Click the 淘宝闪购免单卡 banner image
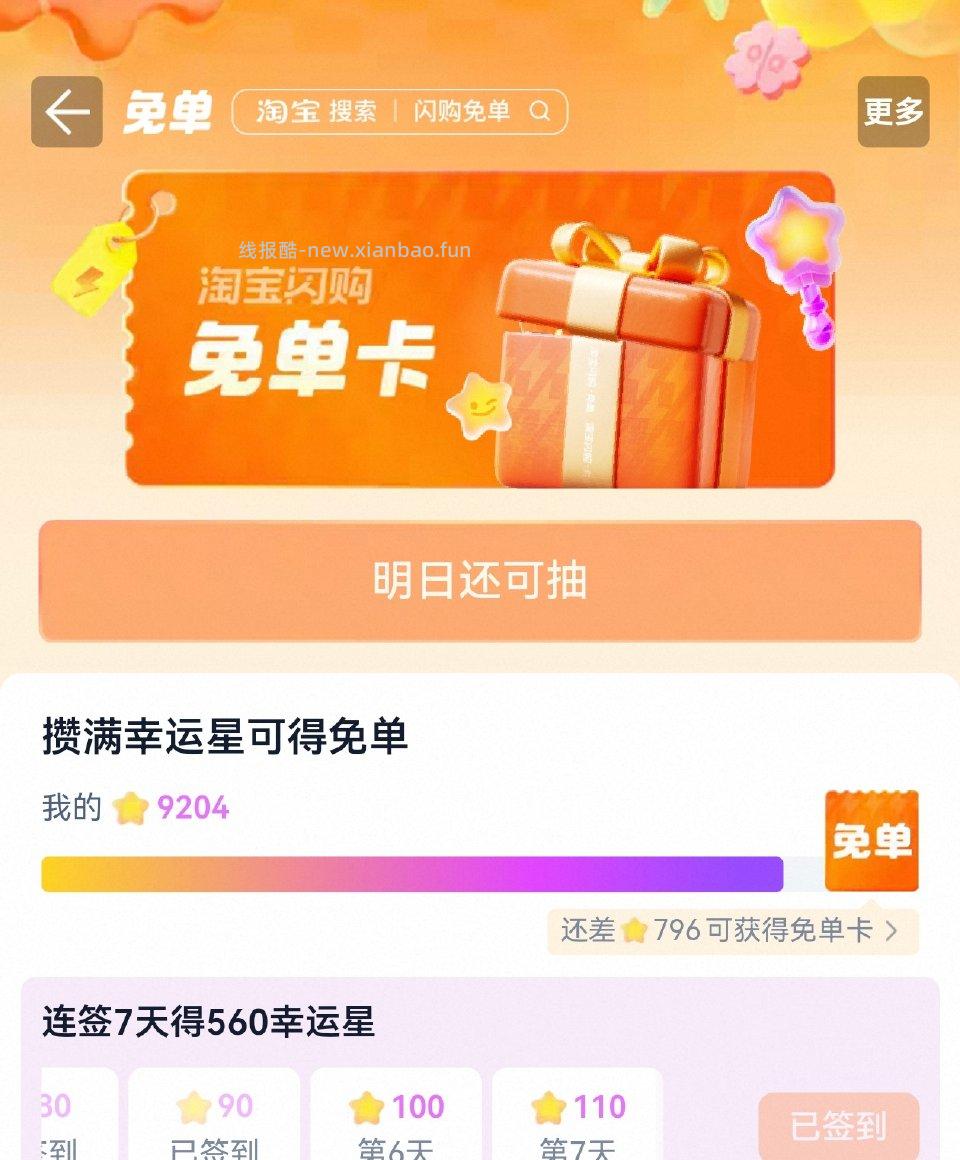Screen dimensions: 960x1160 tap(480, 330)
